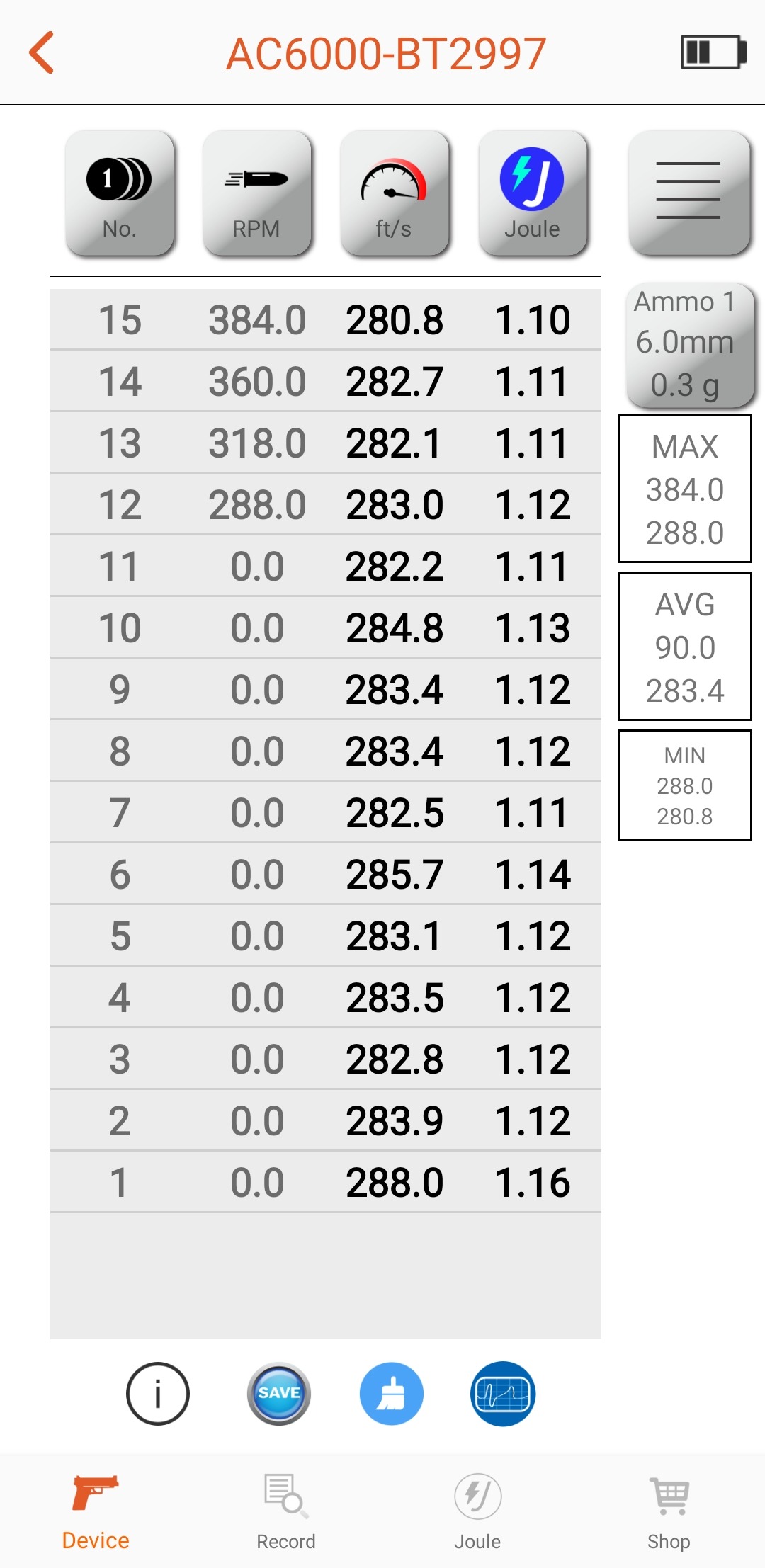Open the info icon
The image size is (765, 1568).
pyautogui.click(x=158, y=1394)
